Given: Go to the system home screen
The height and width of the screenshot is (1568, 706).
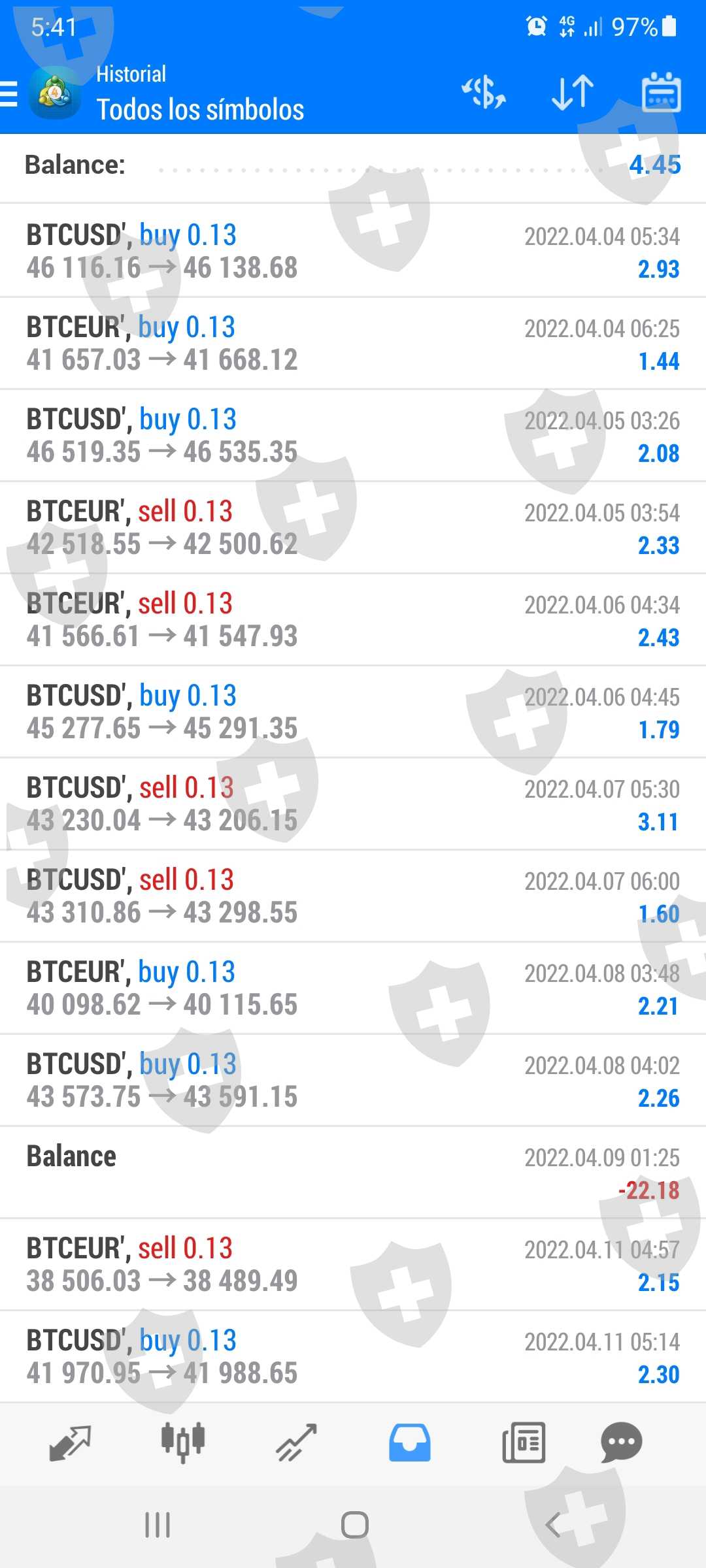Looking at the screenshot, I should (354, 1526).
